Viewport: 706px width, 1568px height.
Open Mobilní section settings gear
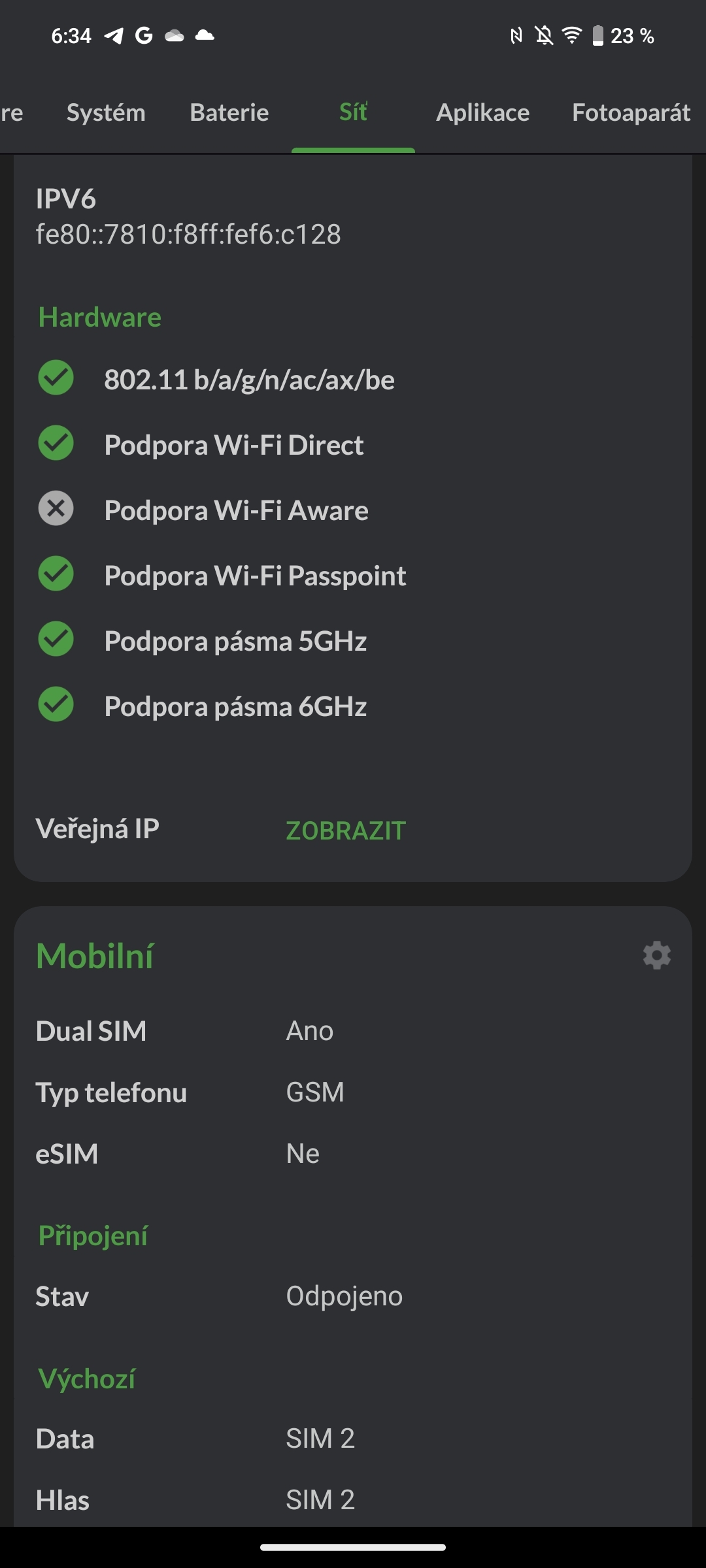click(x=656, y=956)
